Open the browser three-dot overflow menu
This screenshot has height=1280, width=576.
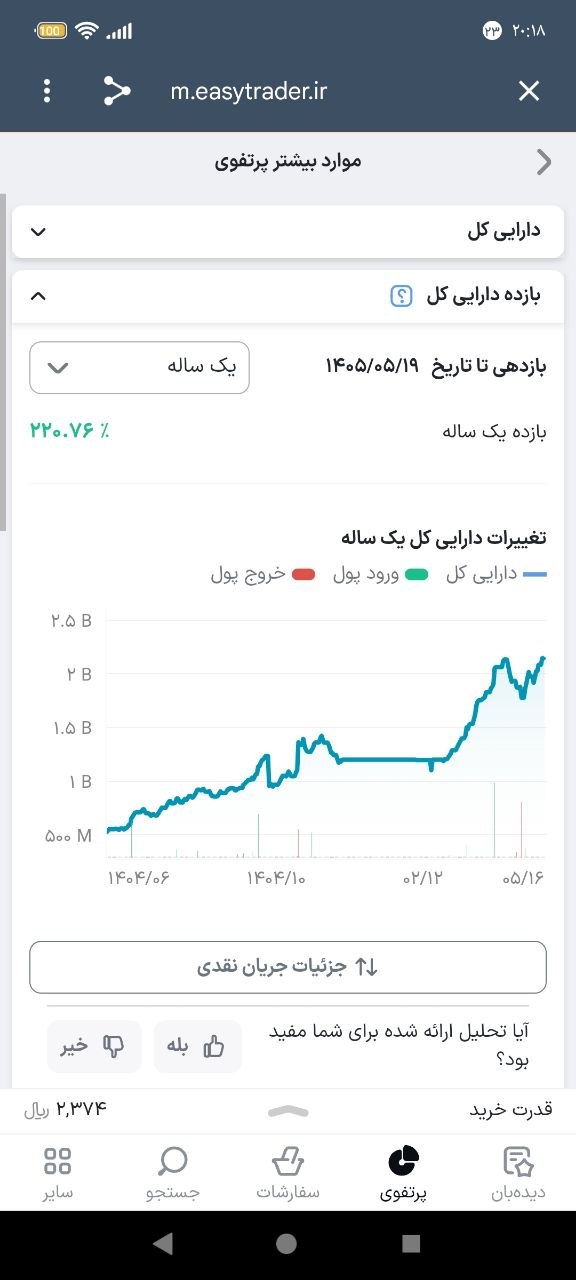(47, 92)
